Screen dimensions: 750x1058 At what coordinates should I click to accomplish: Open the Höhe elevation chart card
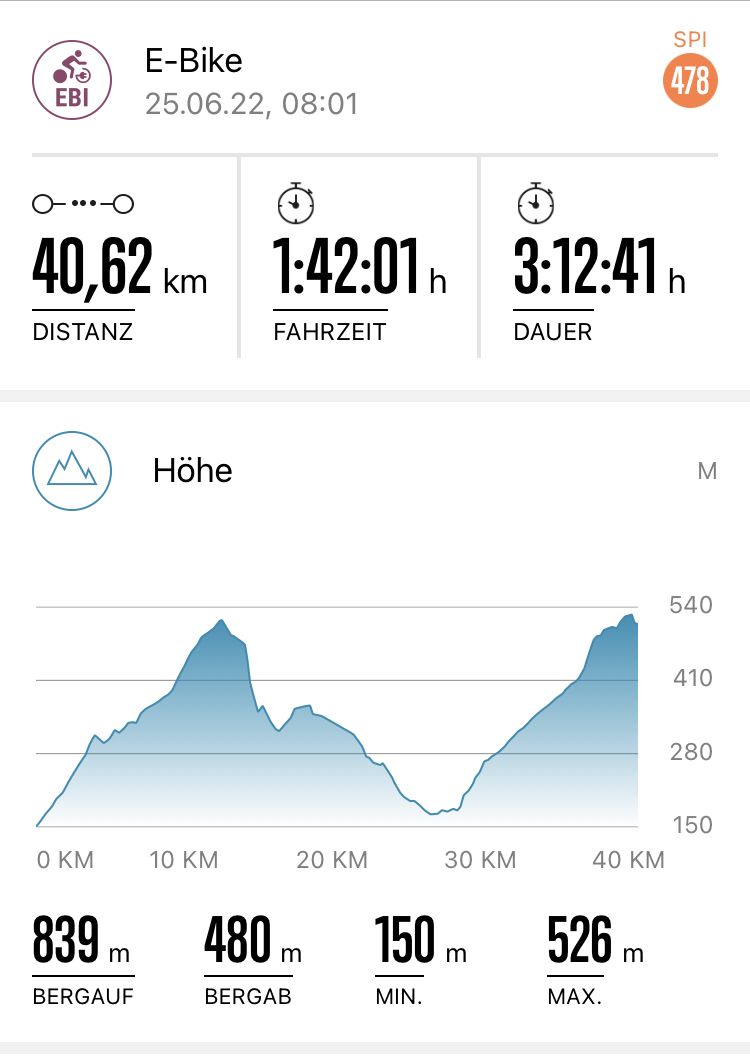click(x=193, y=470)
